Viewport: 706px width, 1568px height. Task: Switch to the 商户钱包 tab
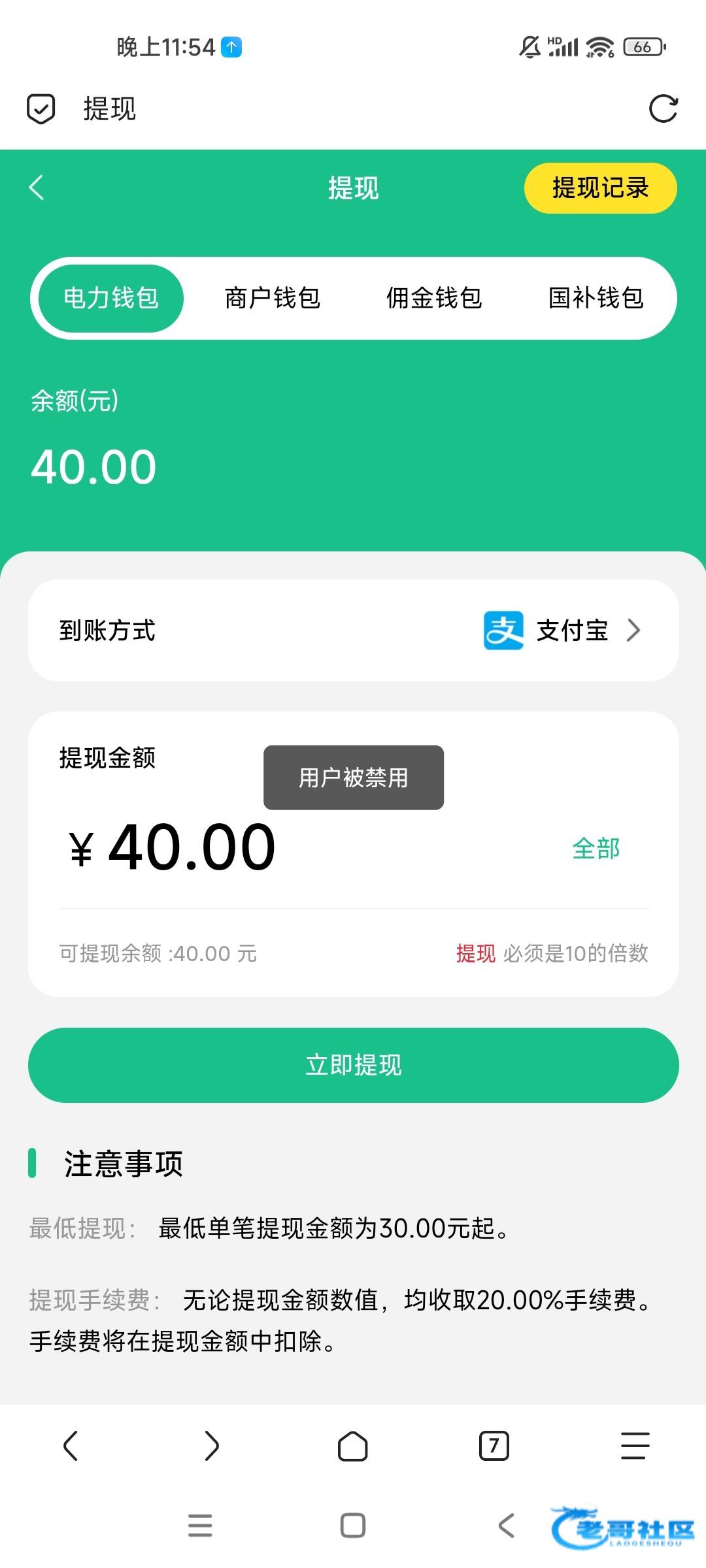tap(273, 298)
